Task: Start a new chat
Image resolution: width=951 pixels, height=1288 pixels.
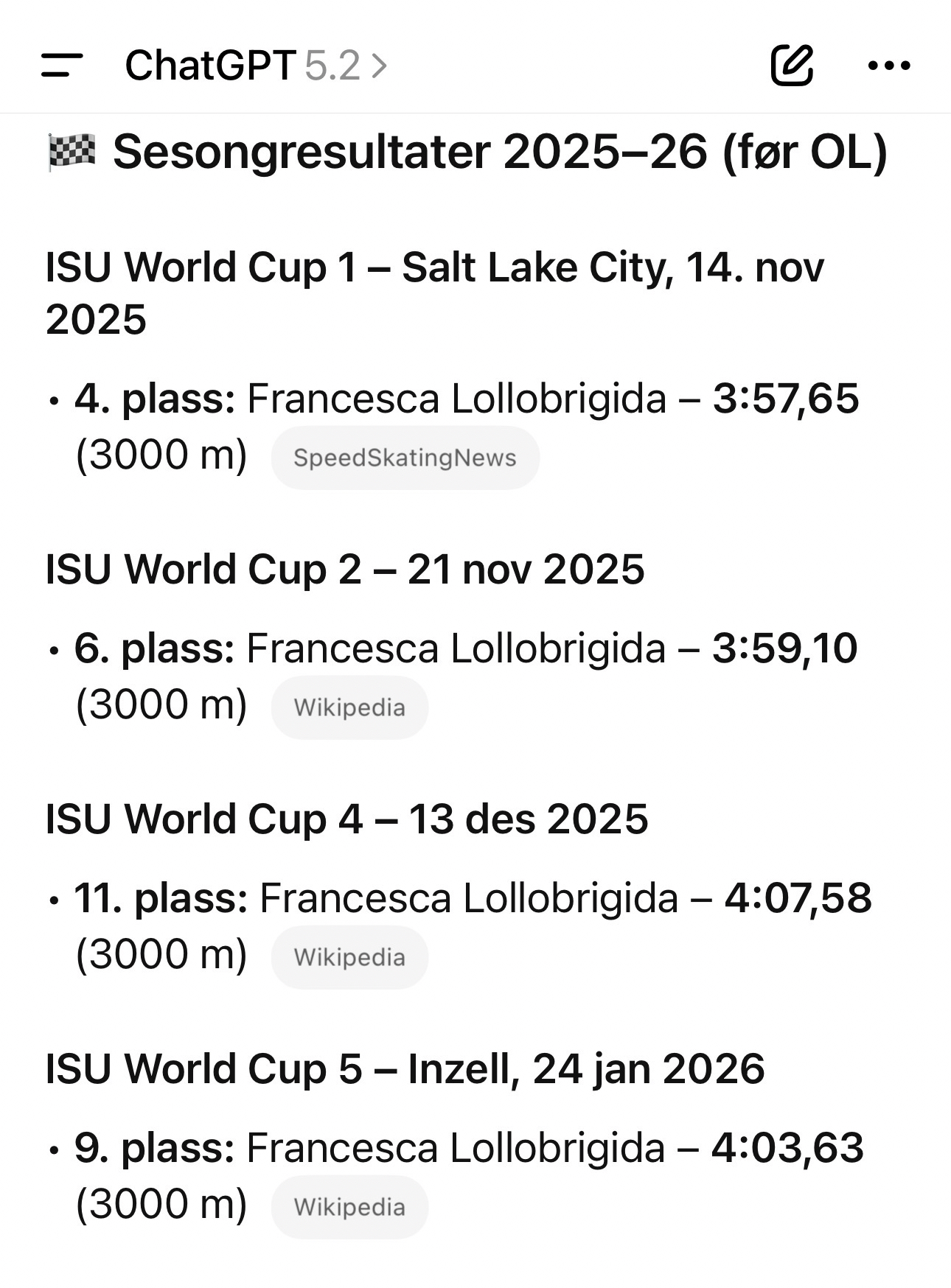Action: 792,66
